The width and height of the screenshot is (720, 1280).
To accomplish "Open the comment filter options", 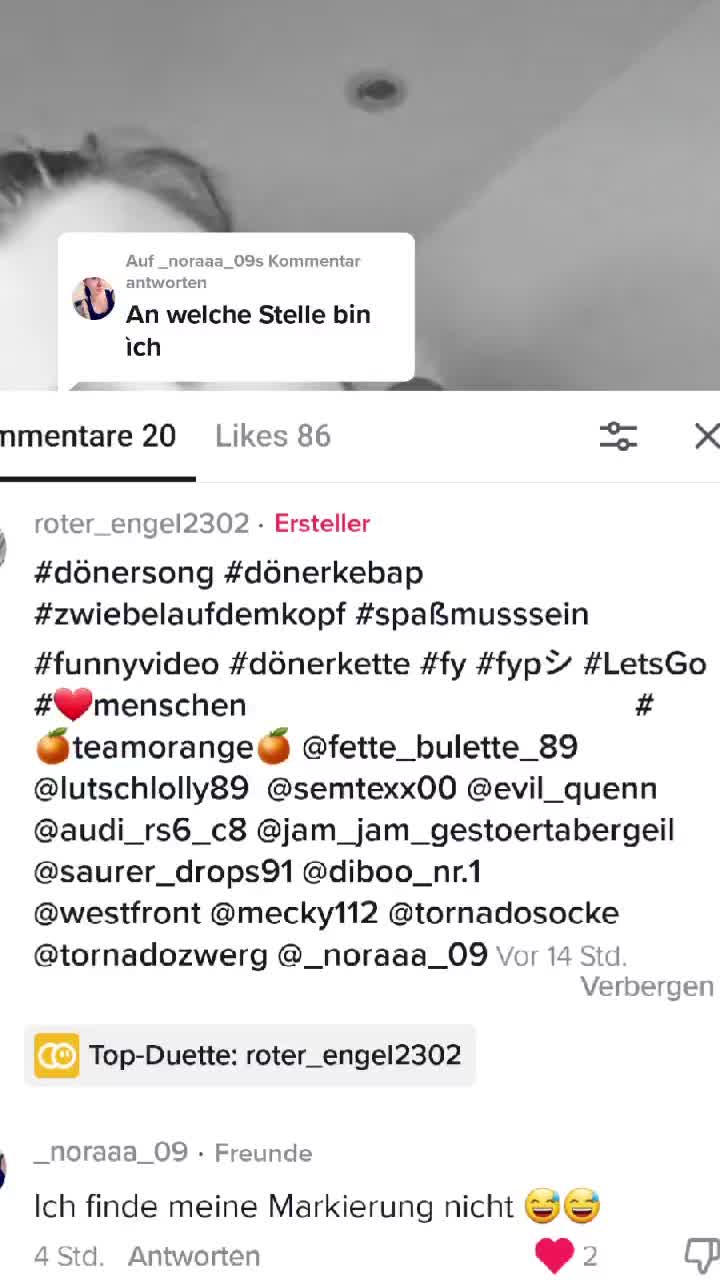I will coord(618,436).
